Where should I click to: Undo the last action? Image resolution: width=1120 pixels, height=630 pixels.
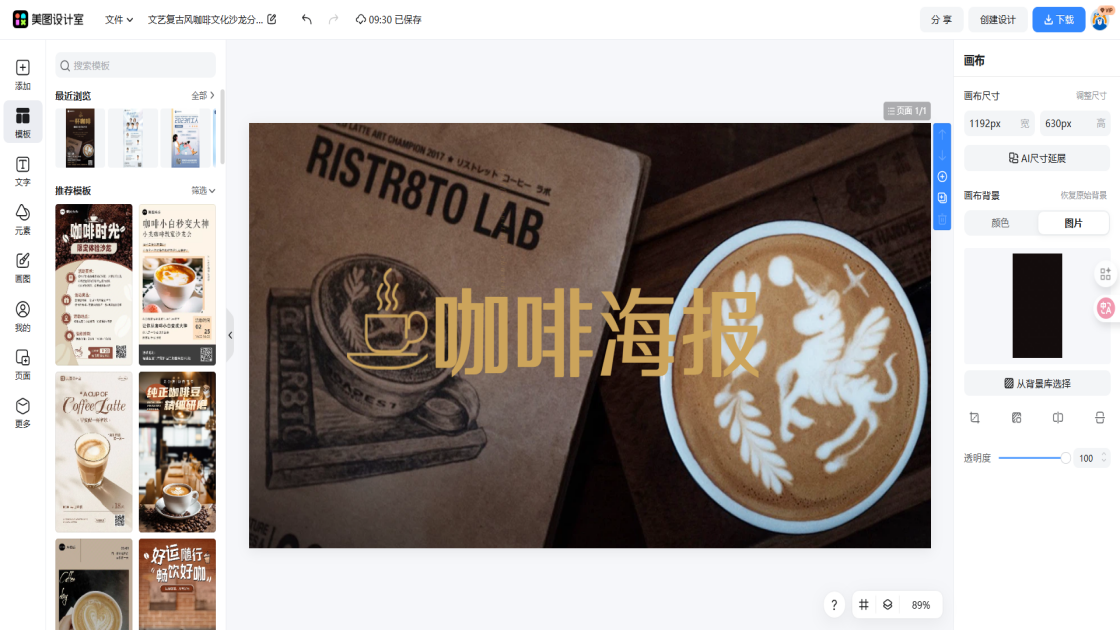(x=306, y=19)
